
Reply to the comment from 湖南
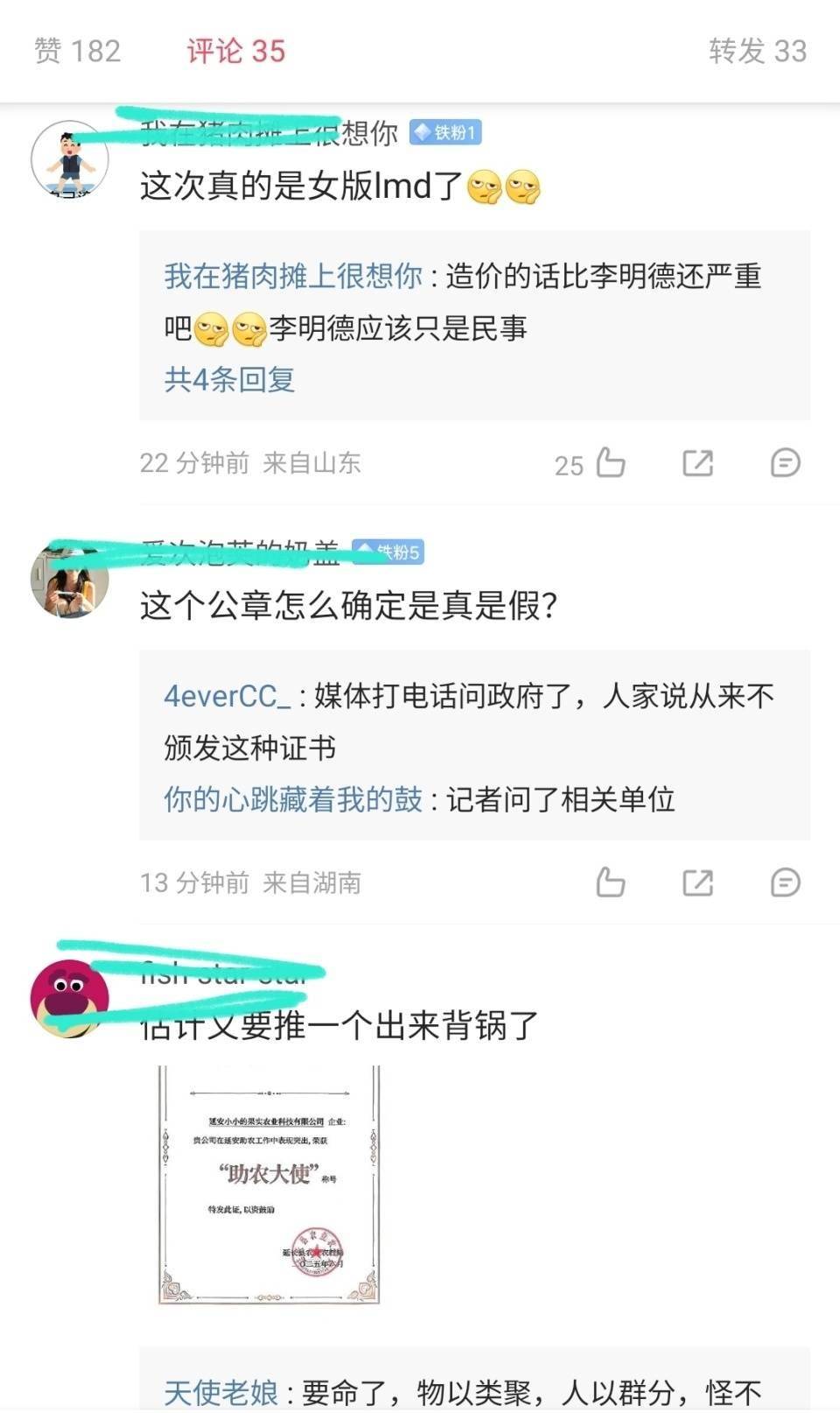tap(785, 882)
